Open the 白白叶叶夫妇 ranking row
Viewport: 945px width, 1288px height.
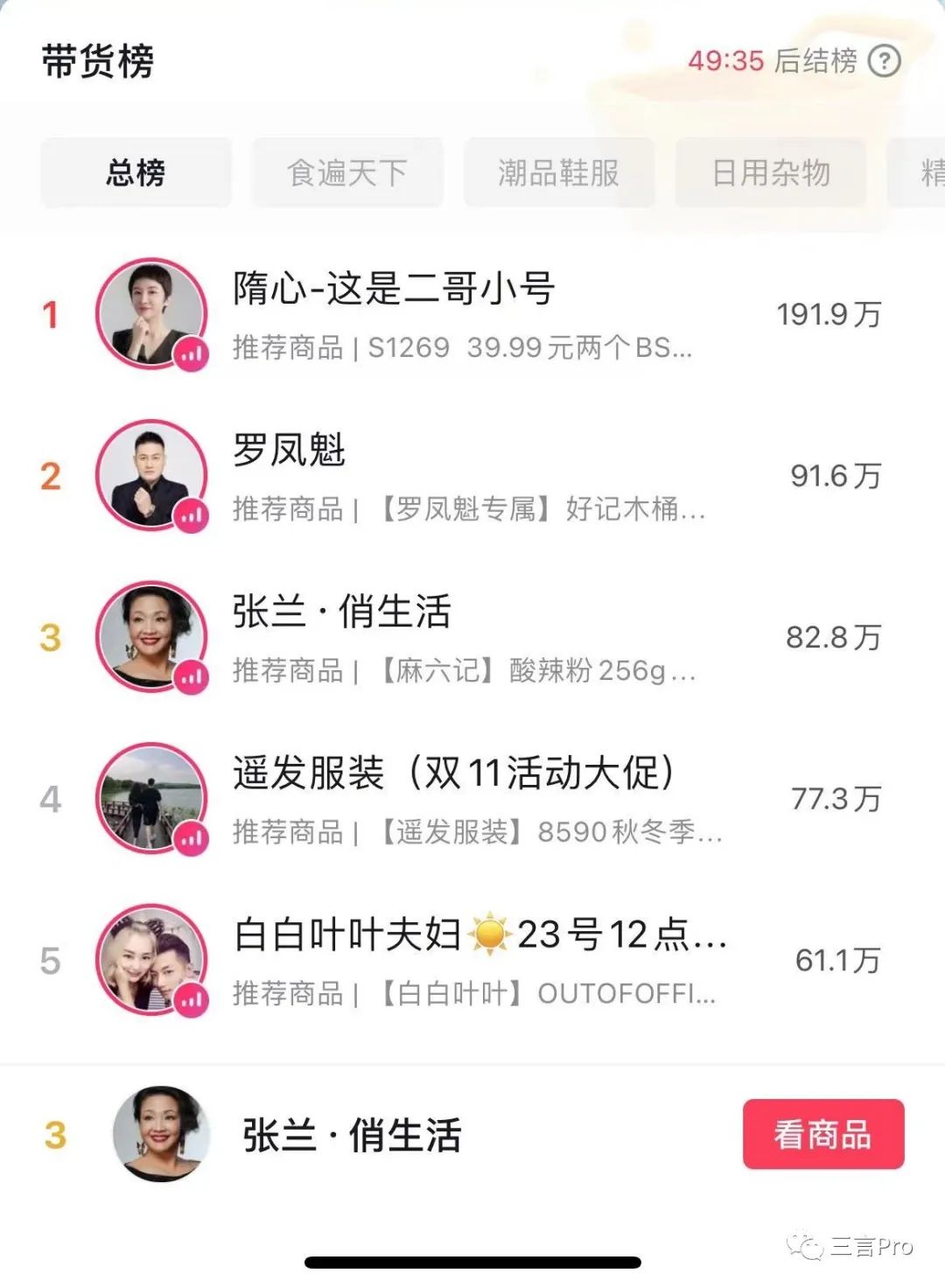(x=472, y=961)
